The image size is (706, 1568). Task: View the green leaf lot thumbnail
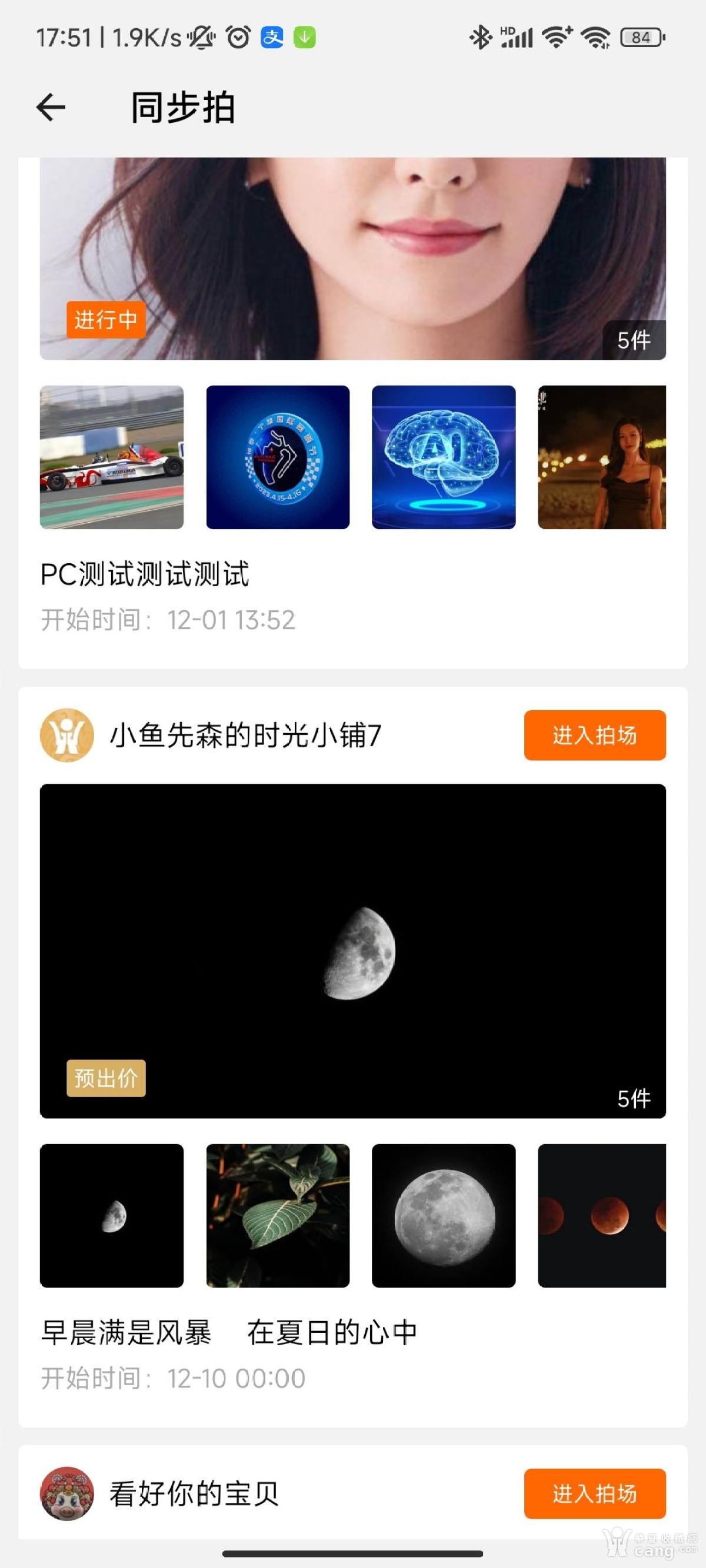[278, 1216]
